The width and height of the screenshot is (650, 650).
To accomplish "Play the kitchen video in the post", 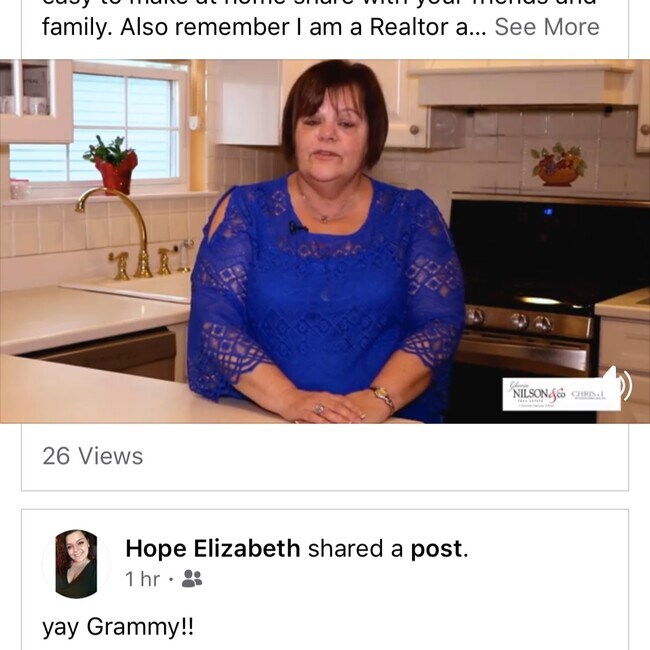I will (x=325, y=241).
